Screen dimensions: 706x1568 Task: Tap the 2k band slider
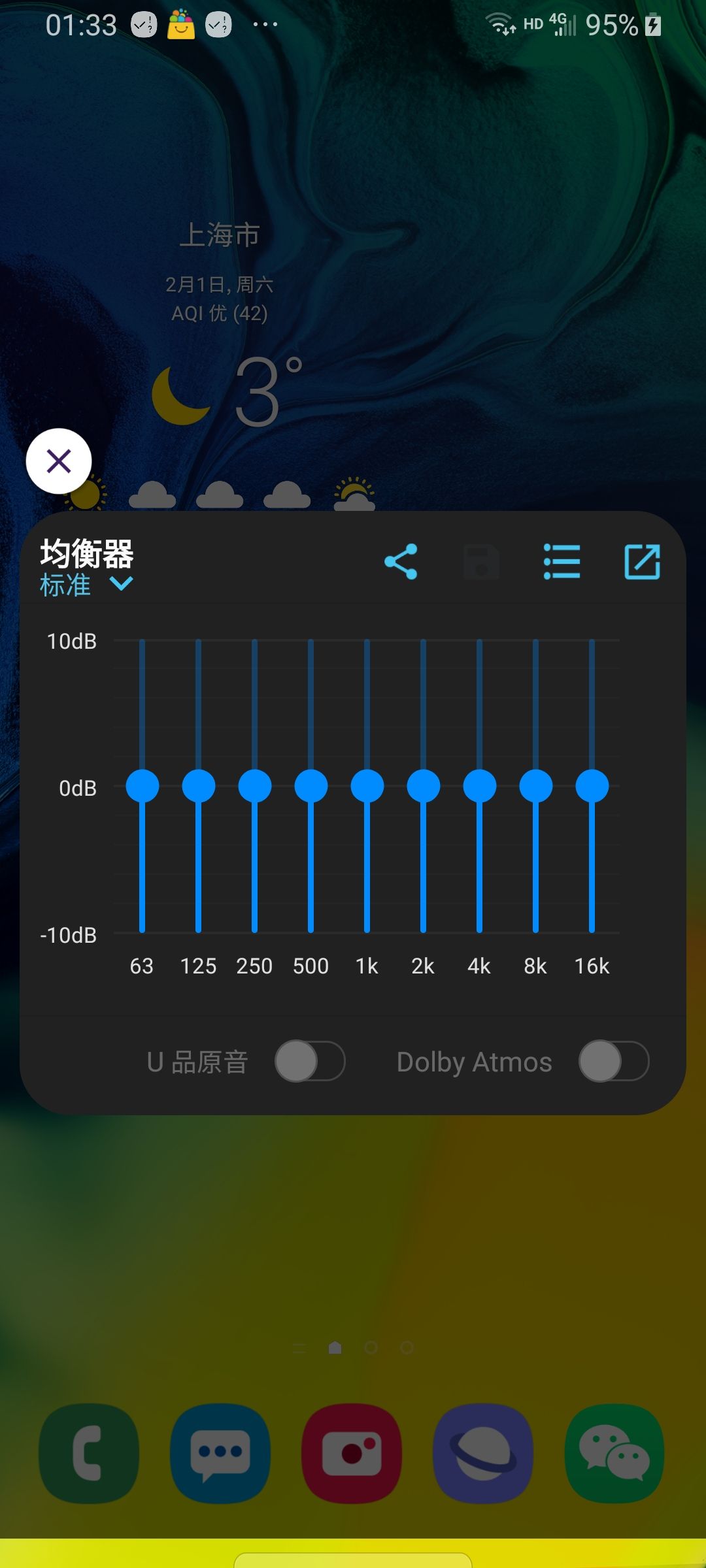(x=424, y=785)
